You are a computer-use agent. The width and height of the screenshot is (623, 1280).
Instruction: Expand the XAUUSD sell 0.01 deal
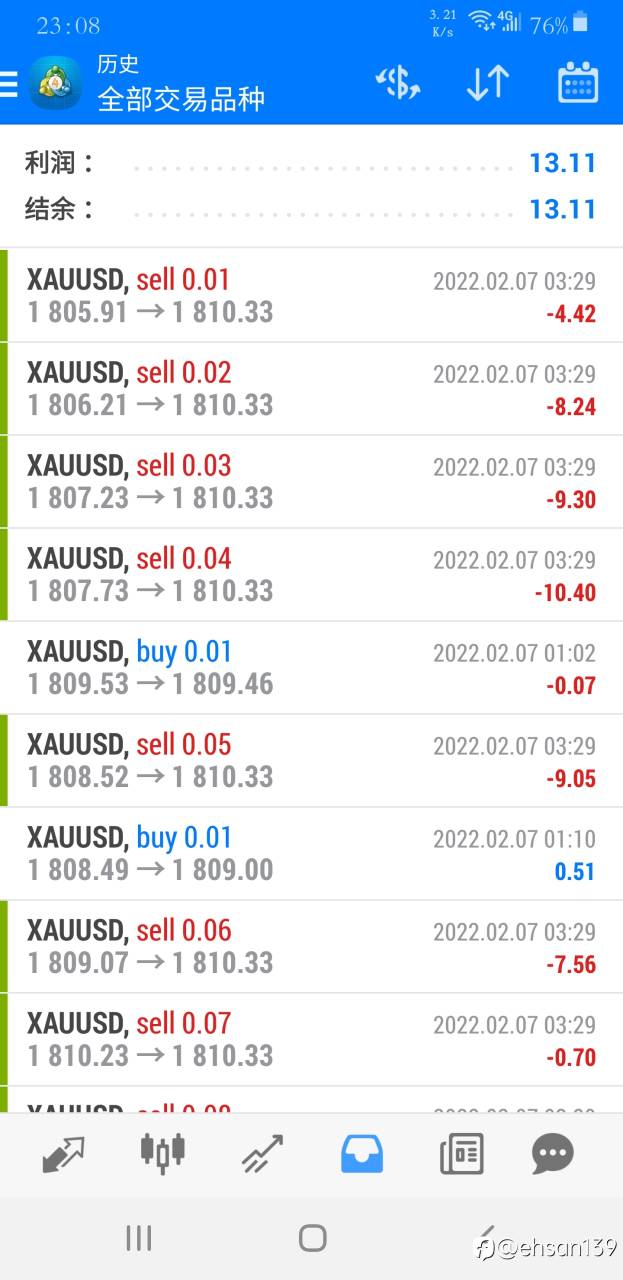(x=311, y=296)
